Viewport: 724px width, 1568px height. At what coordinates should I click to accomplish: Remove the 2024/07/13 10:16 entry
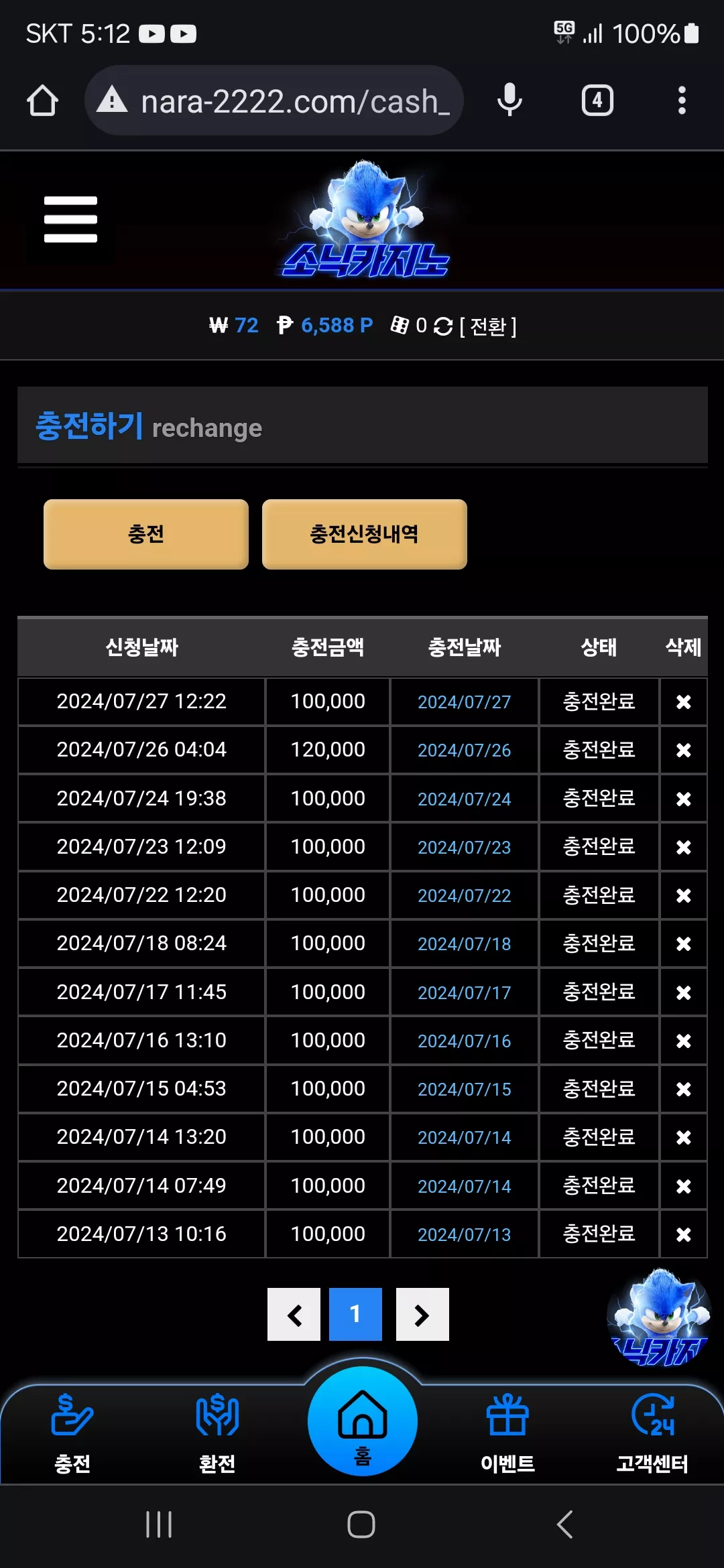[684, 1234]
